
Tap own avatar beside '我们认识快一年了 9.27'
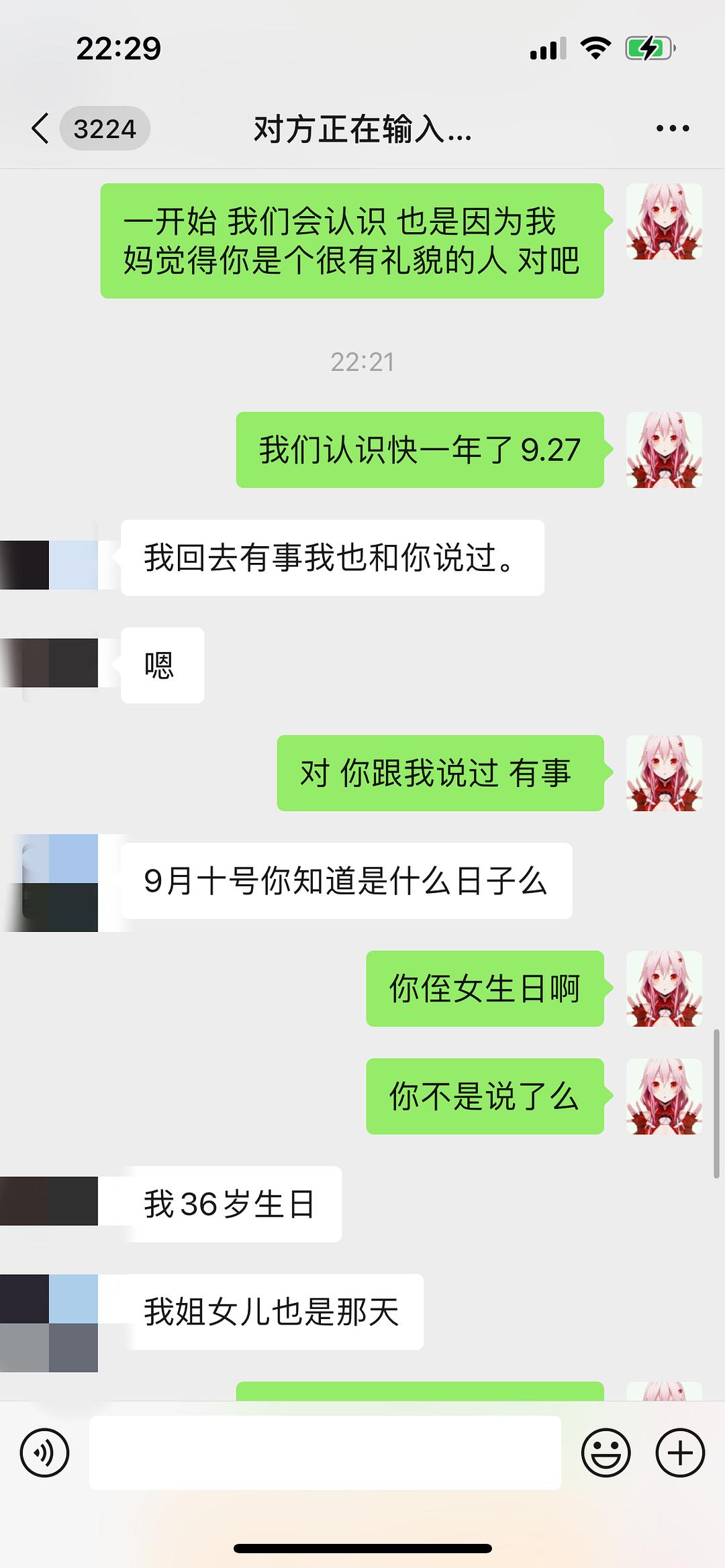click(664, 450)
